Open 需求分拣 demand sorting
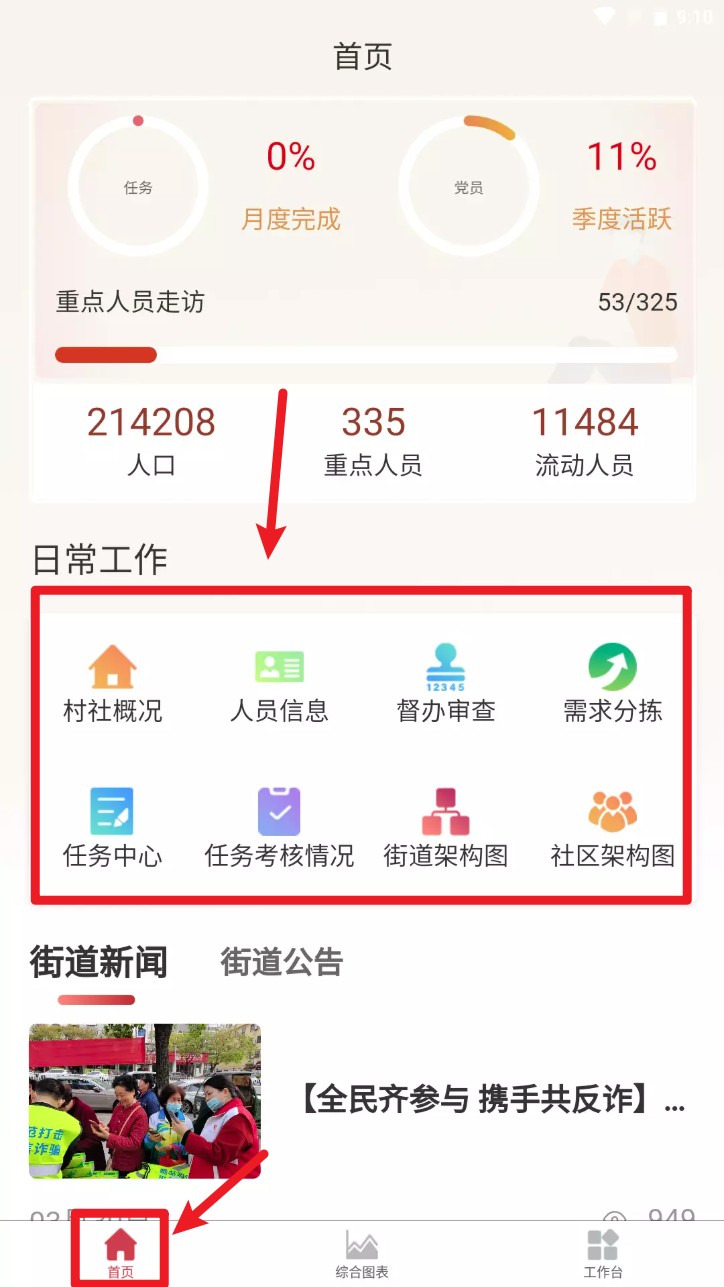 coord(612,684)
